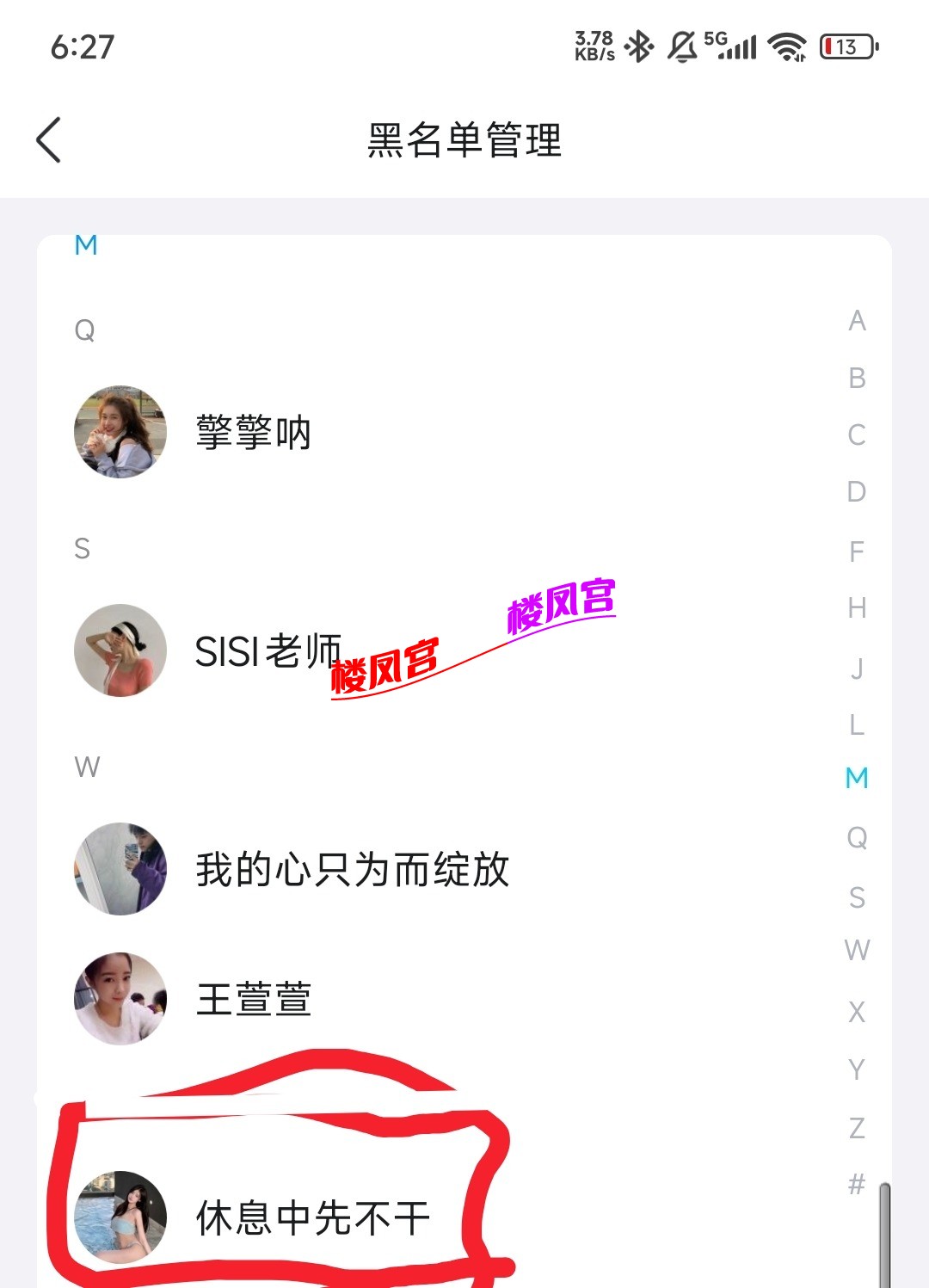Jump to letter W in index
929x1288 pixels.
857,951
